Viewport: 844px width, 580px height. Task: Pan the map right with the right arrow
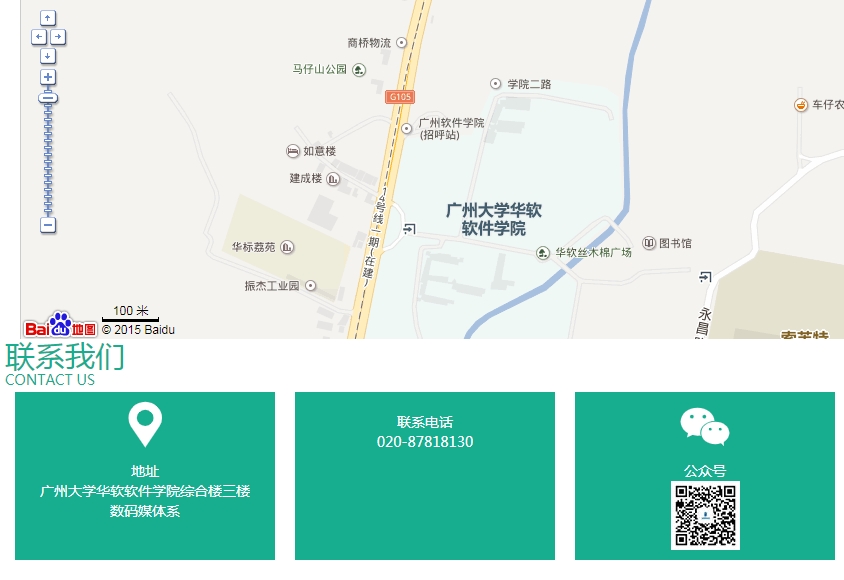pyautogui.click(x=58, y=37)
